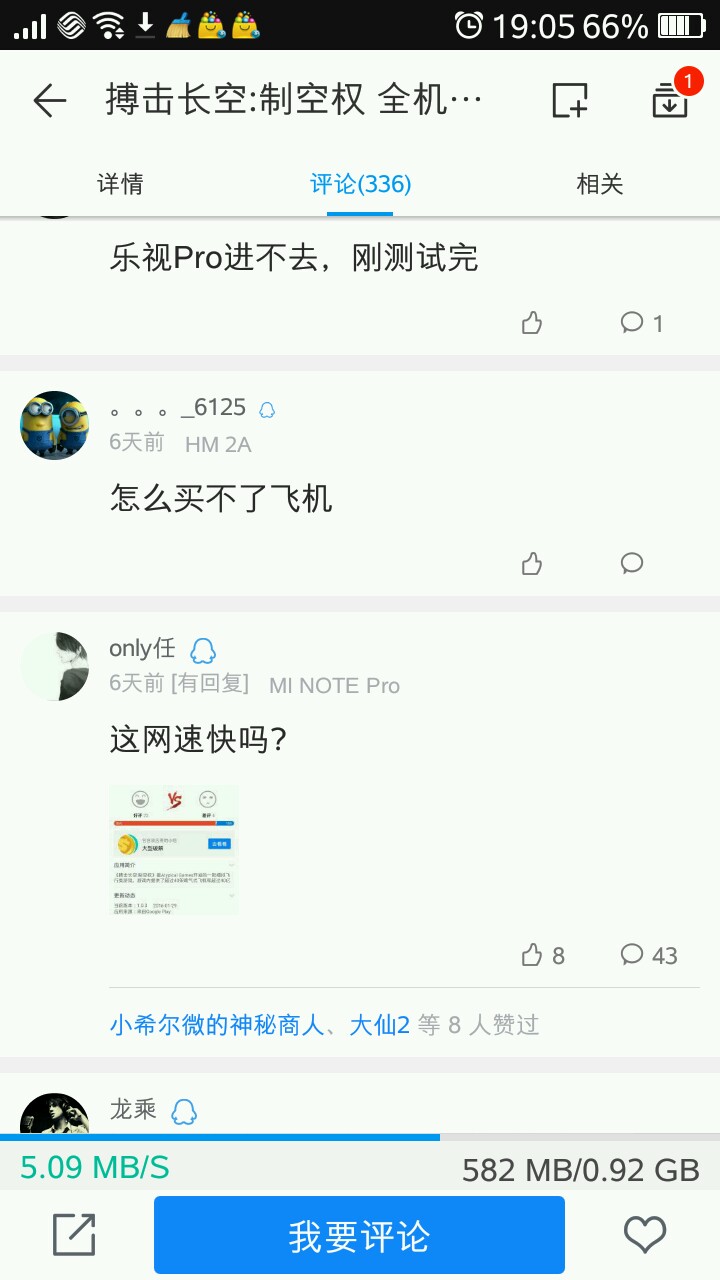The image size is (720, 1280).
Task: Open the downloads icon with badge
Action: [670, 100]
